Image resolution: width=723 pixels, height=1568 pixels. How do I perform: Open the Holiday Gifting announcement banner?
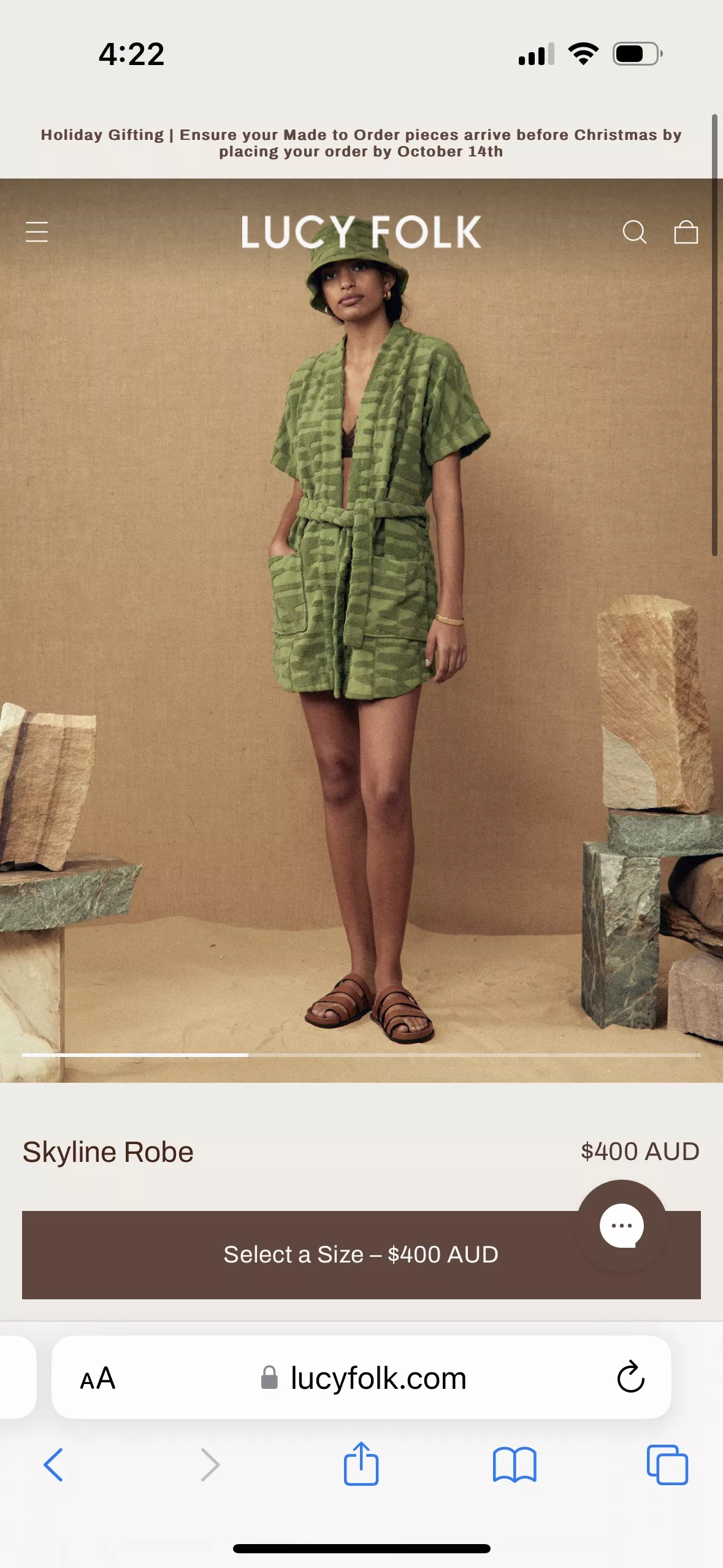361,143
